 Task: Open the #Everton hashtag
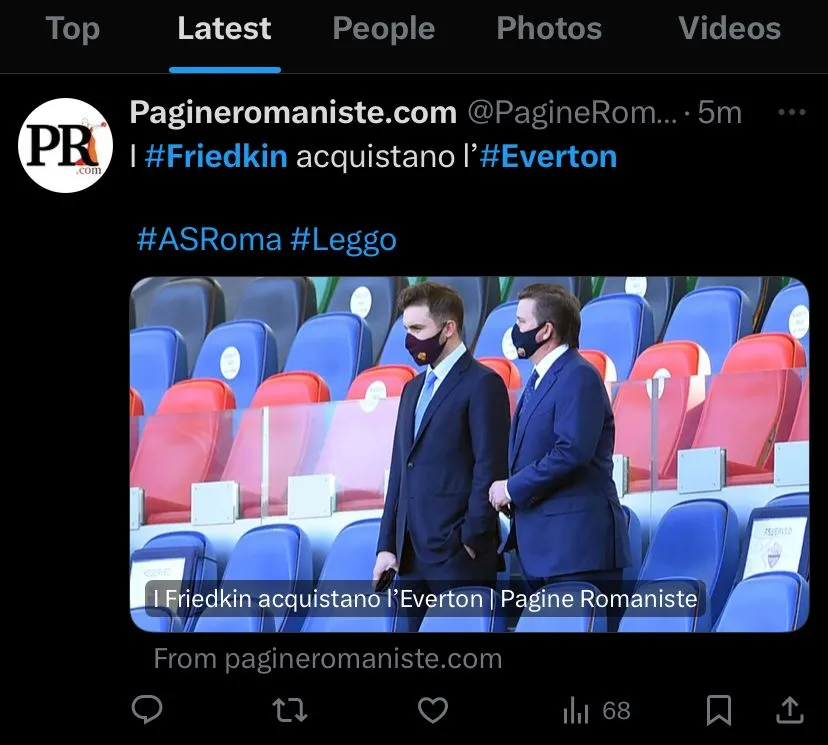click(548, 157)
